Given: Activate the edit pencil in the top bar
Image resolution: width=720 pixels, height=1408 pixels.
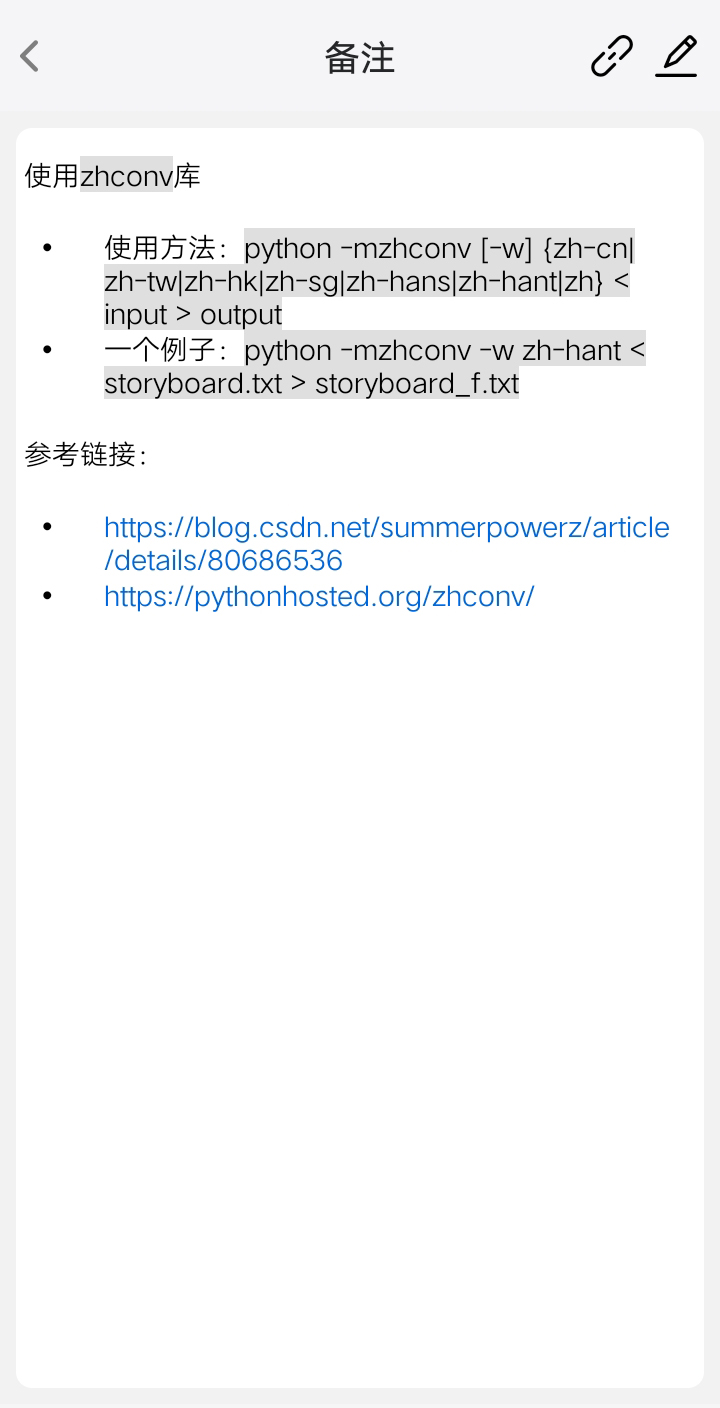Looking at the screenshot, I should (676, 56).
